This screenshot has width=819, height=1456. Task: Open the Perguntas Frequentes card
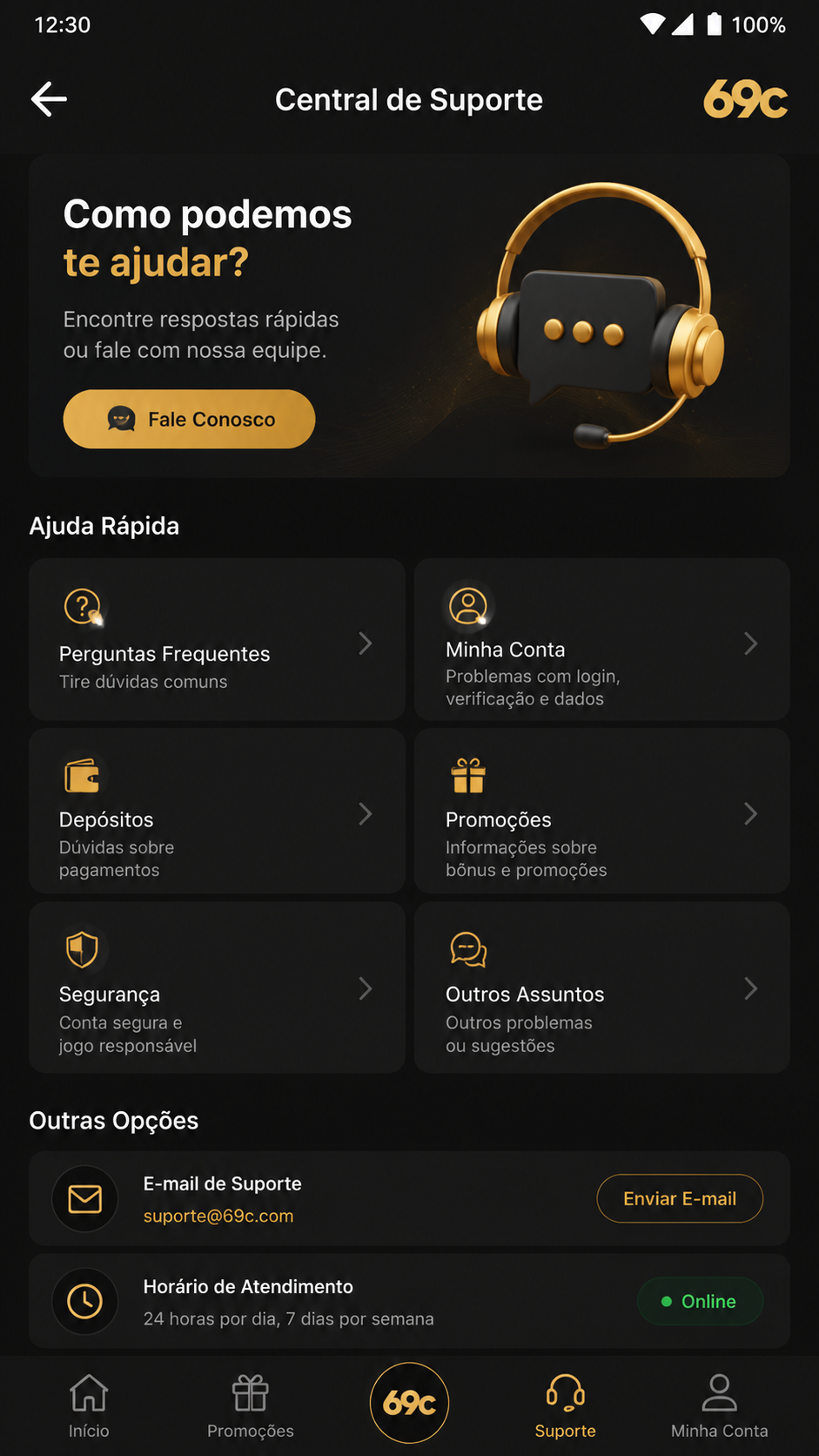pyautogui.click(x=217, y=639)
